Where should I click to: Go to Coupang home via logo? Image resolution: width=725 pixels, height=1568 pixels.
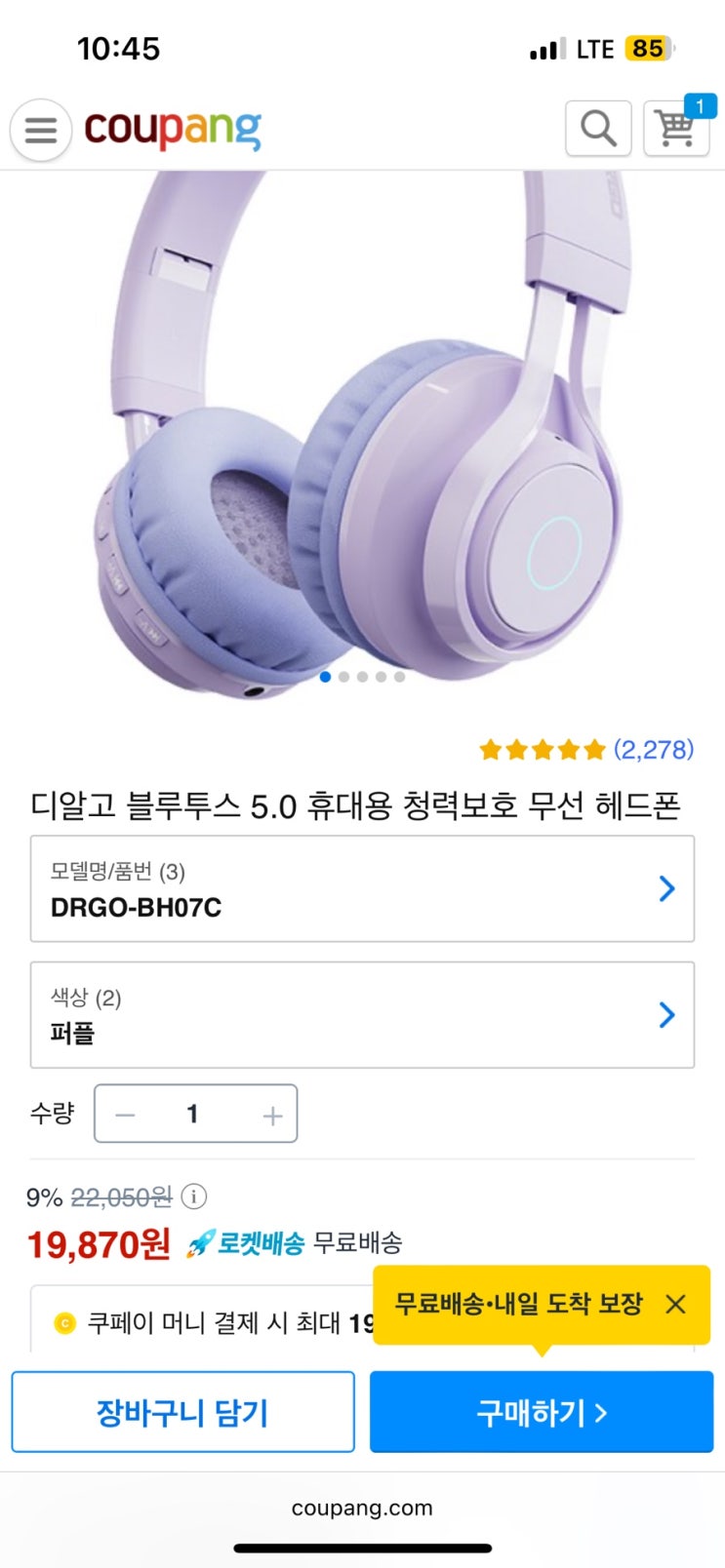click(x=173, y=129)
